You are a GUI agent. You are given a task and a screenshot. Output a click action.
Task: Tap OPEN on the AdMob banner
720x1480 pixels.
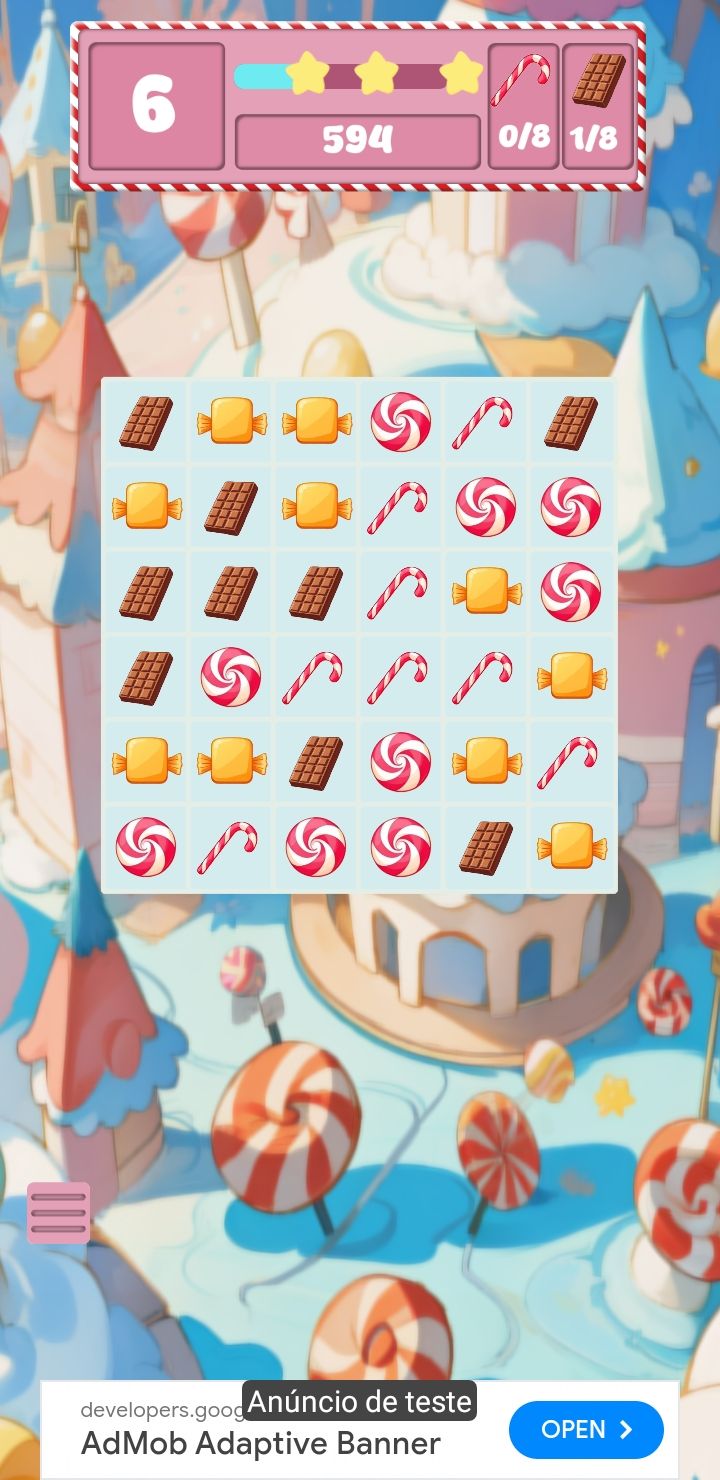pyautogui.click(x=586, y=1429)
